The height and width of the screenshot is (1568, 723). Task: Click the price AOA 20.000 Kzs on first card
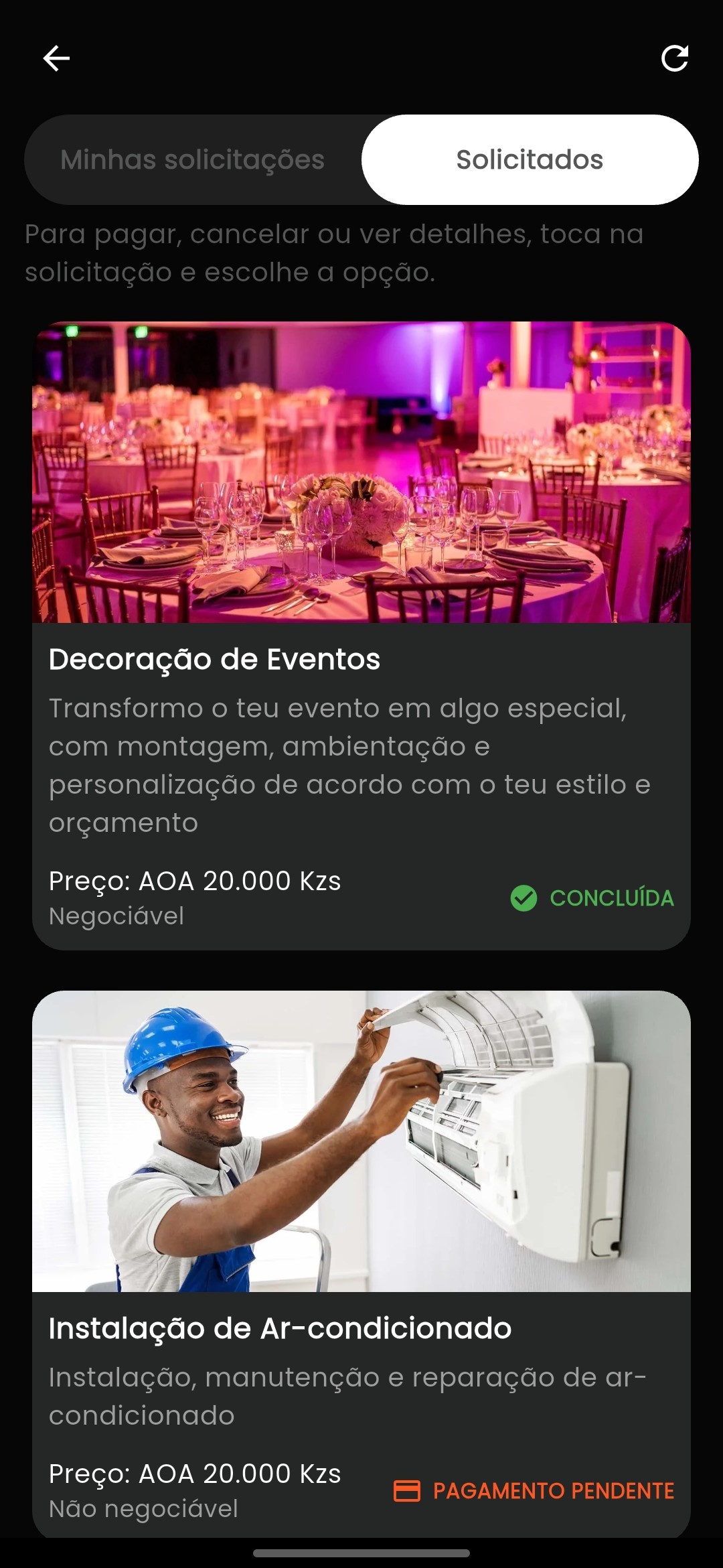pyautogui.click(x=195, y=881)
